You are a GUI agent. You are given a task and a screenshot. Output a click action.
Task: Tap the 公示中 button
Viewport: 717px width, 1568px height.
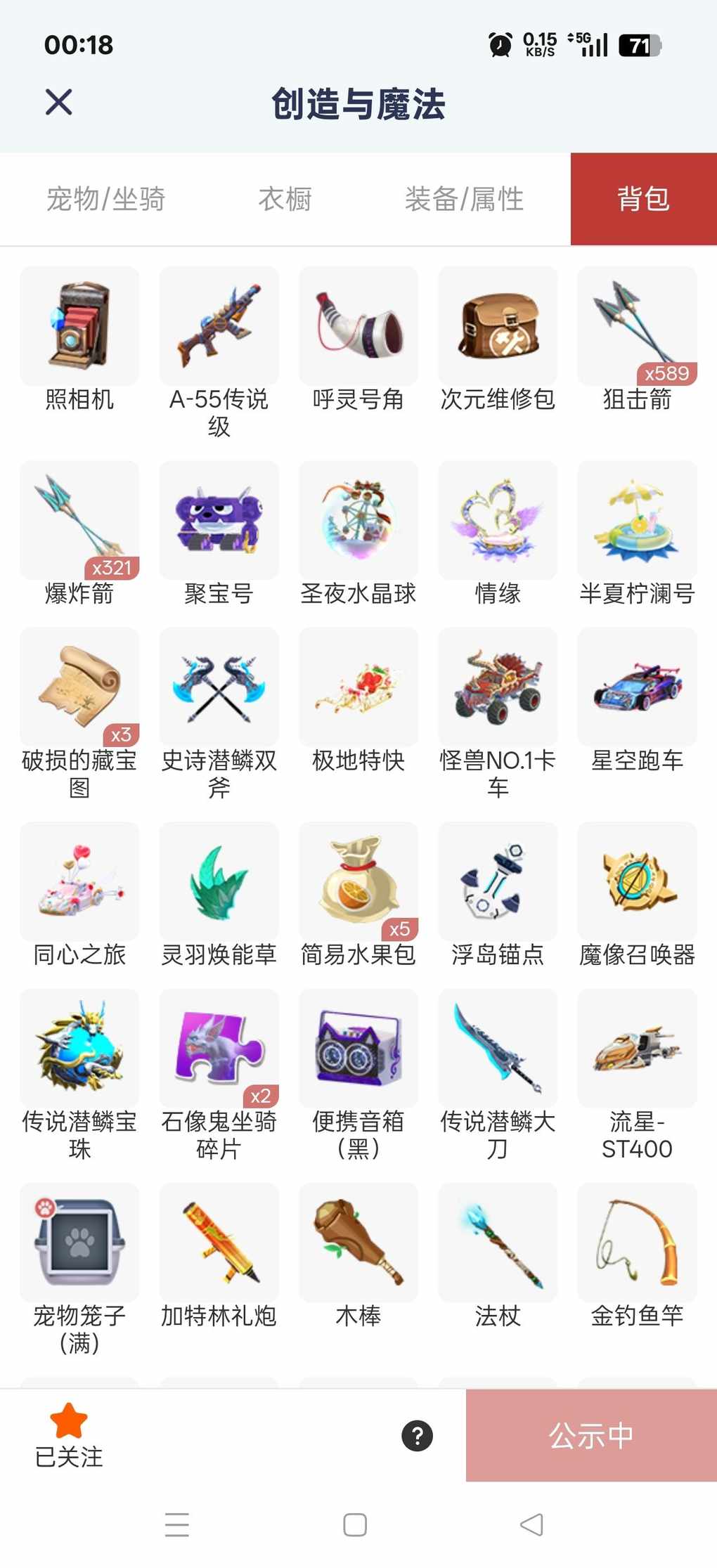[591, 1436]
